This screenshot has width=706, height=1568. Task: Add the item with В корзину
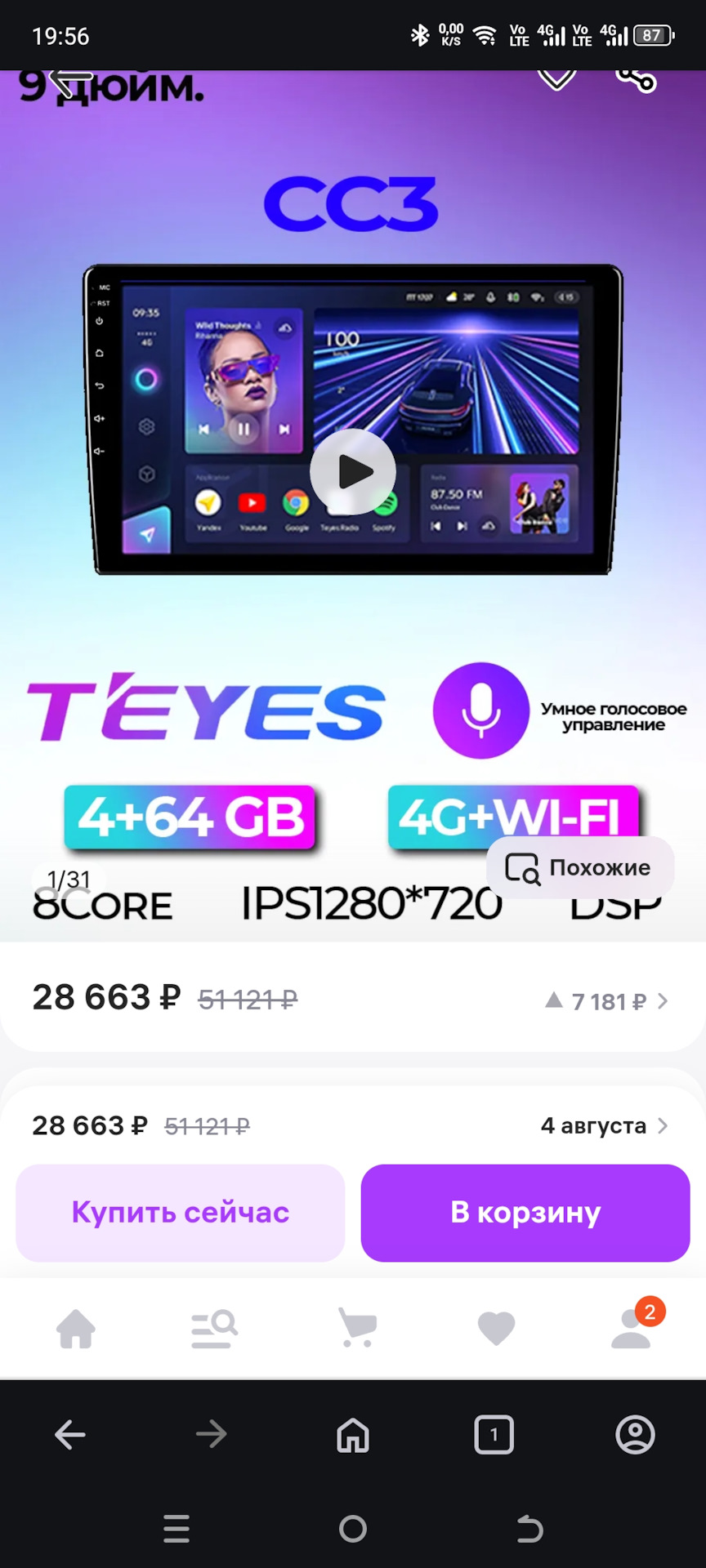pyautogui.click(x=525, y=1213)
